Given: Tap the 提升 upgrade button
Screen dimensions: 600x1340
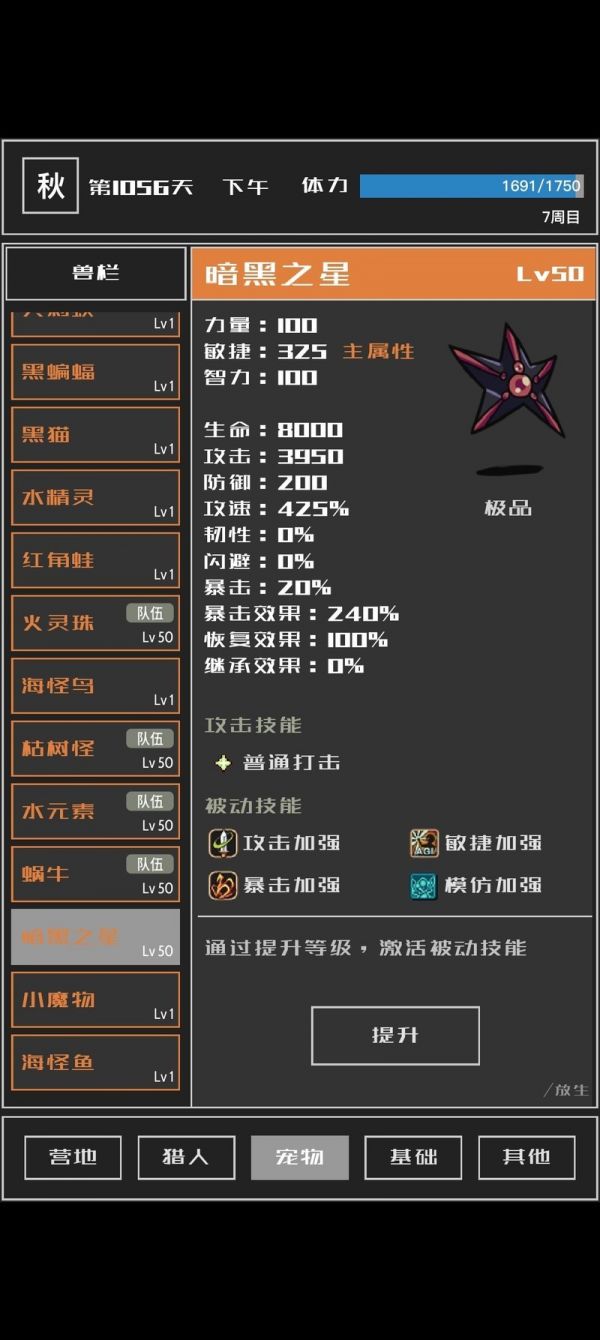Looking at the screenshot, I should (x=395, y=1035).
